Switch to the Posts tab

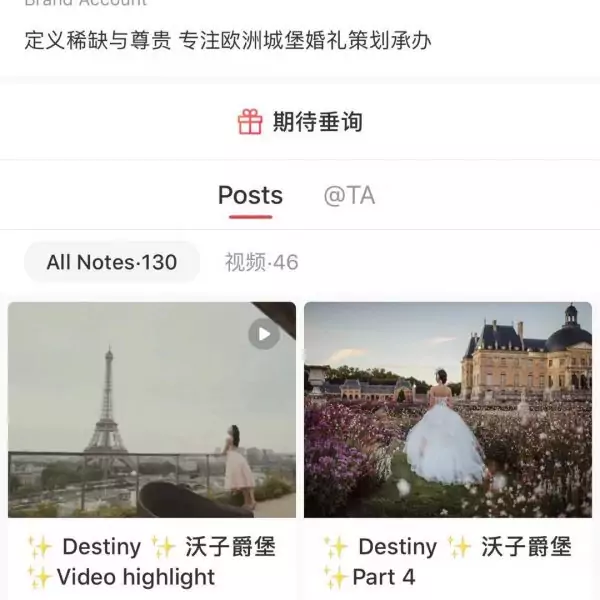[x=250, y=196]
